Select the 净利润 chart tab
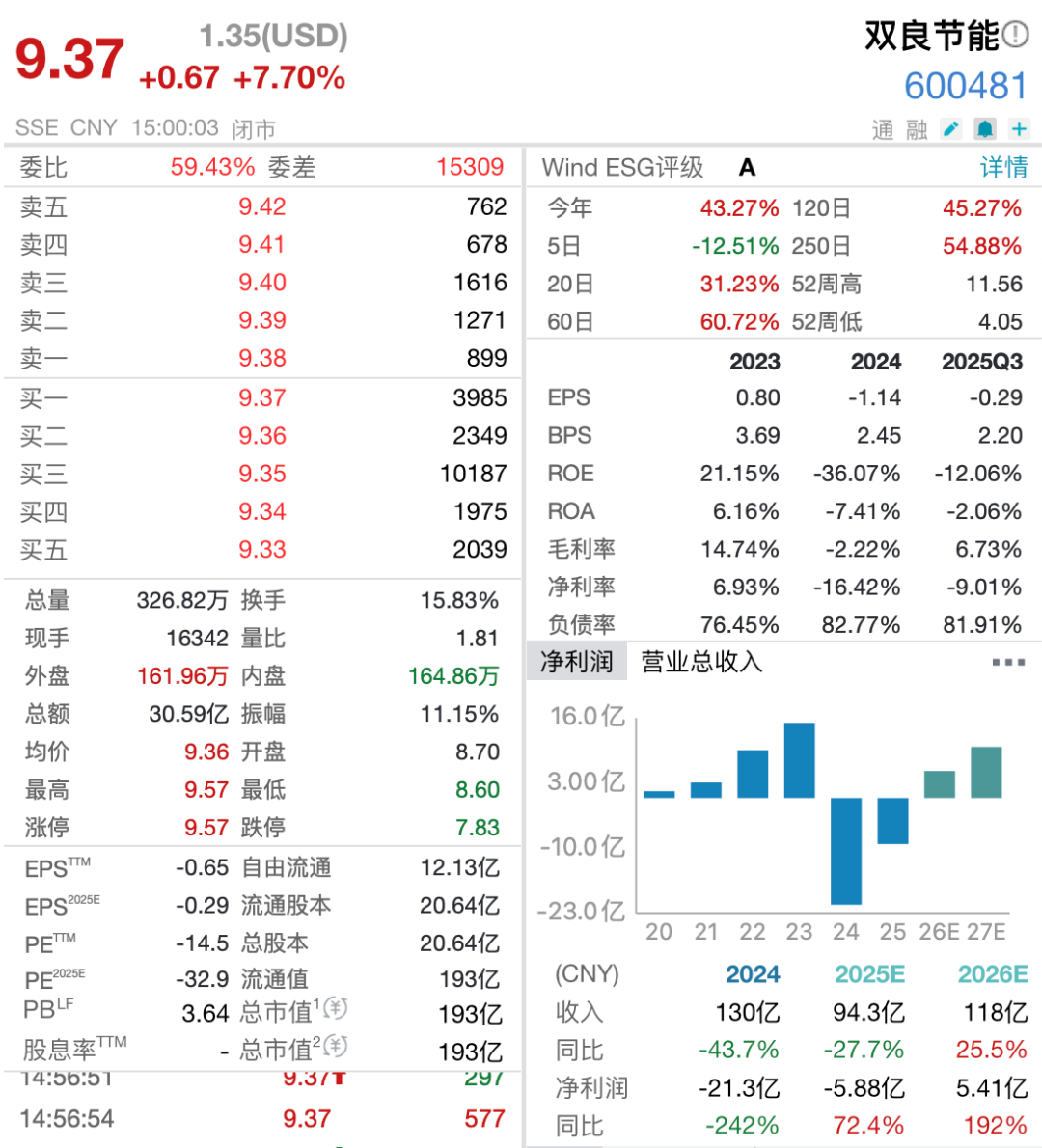This screenshot has height=1148, width=1042. click(x=576, y=662)
